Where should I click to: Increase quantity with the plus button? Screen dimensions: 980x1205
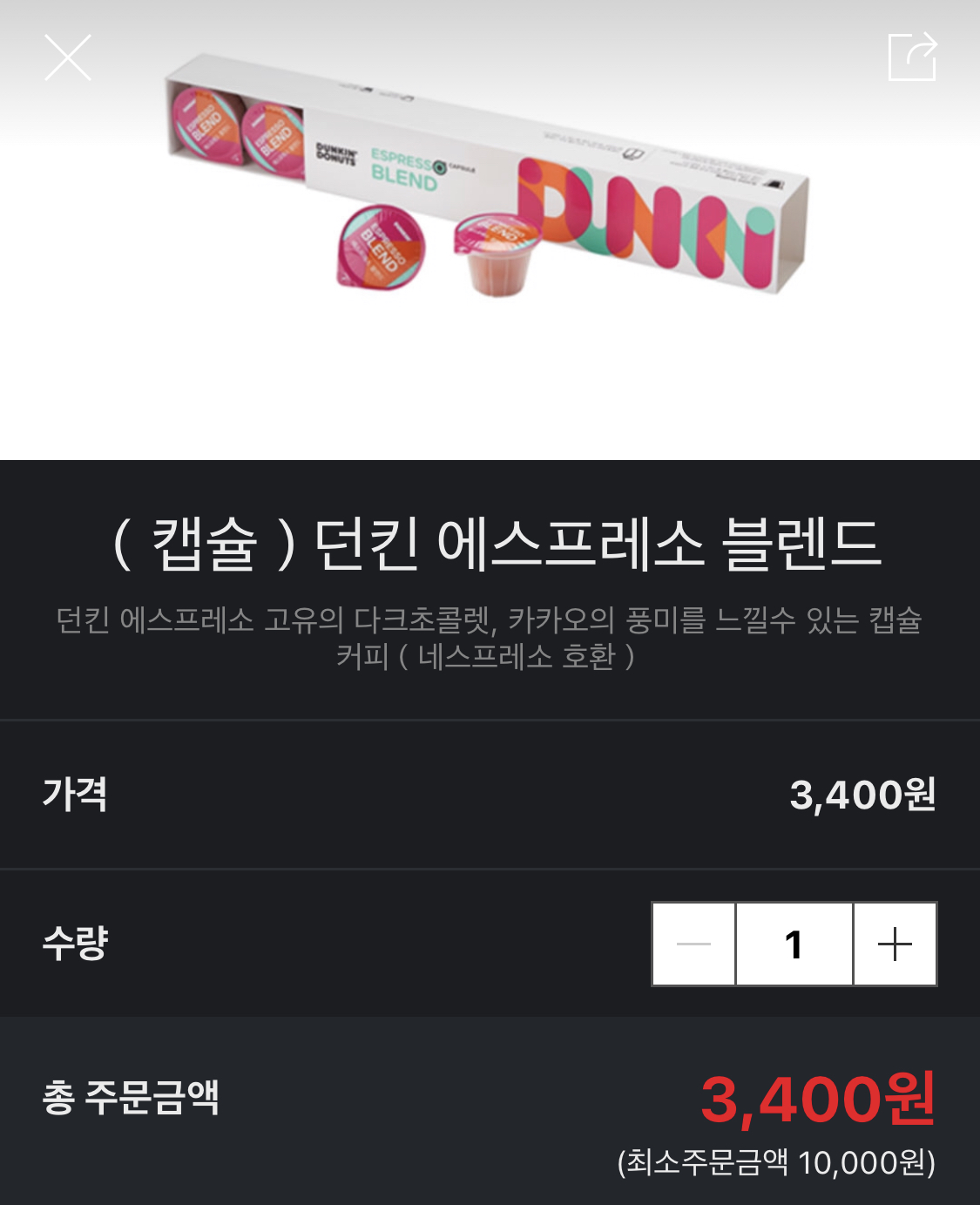[895, 944]
